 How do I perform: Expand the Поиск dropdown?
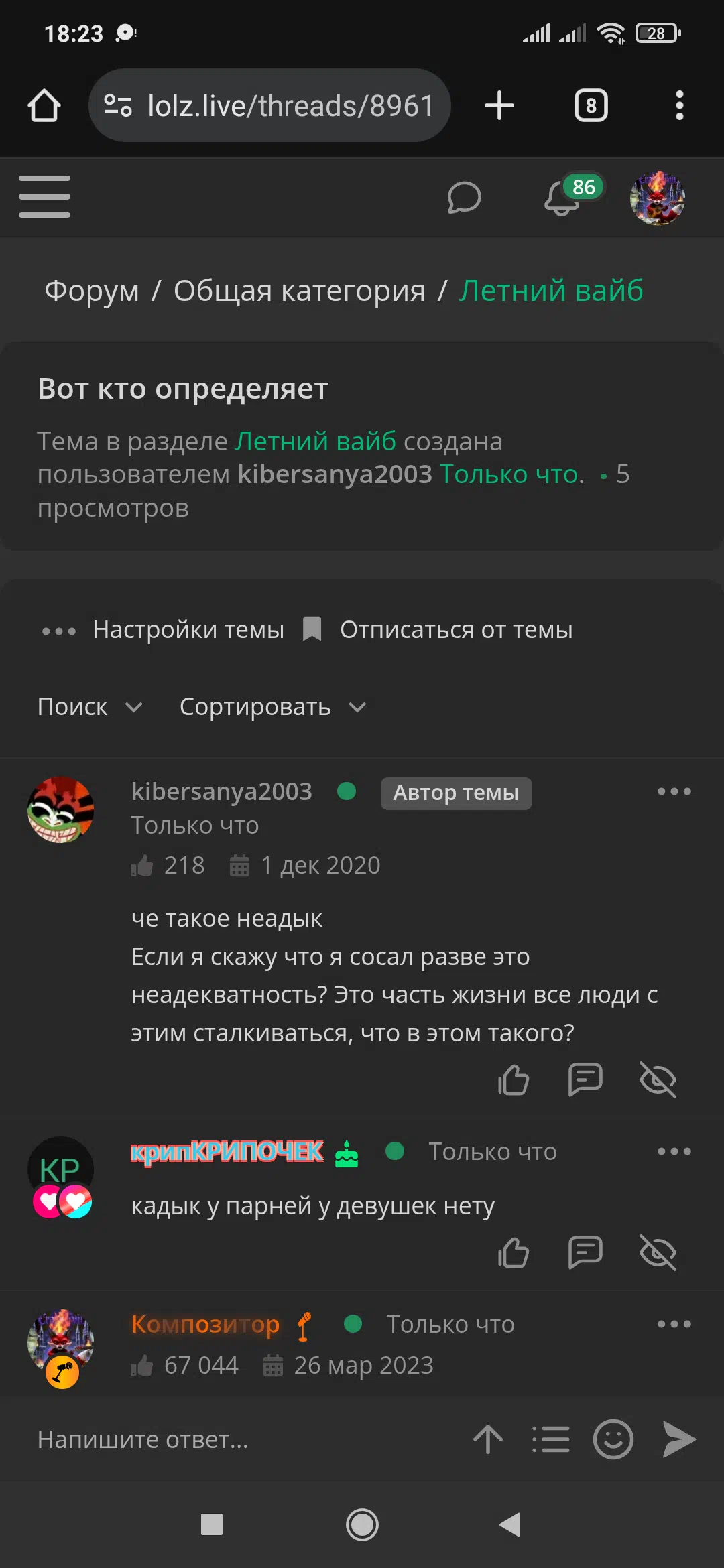90,707
